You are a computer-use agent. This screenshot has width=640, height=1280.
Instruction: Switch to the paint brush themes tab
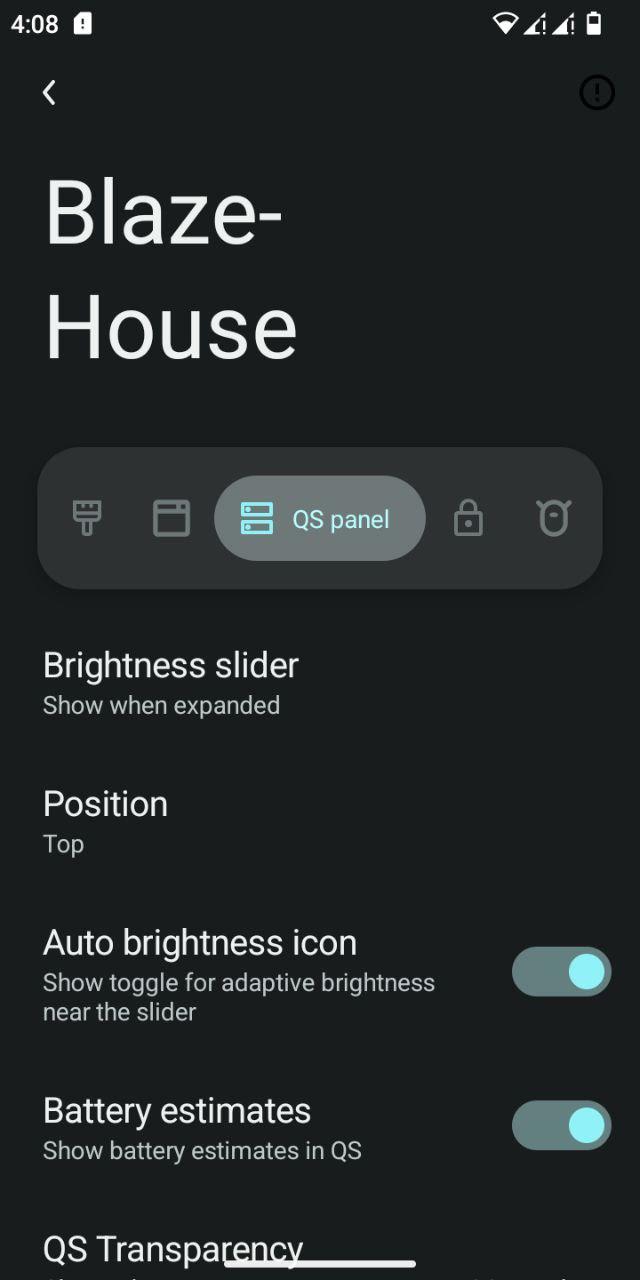point(87,518)
